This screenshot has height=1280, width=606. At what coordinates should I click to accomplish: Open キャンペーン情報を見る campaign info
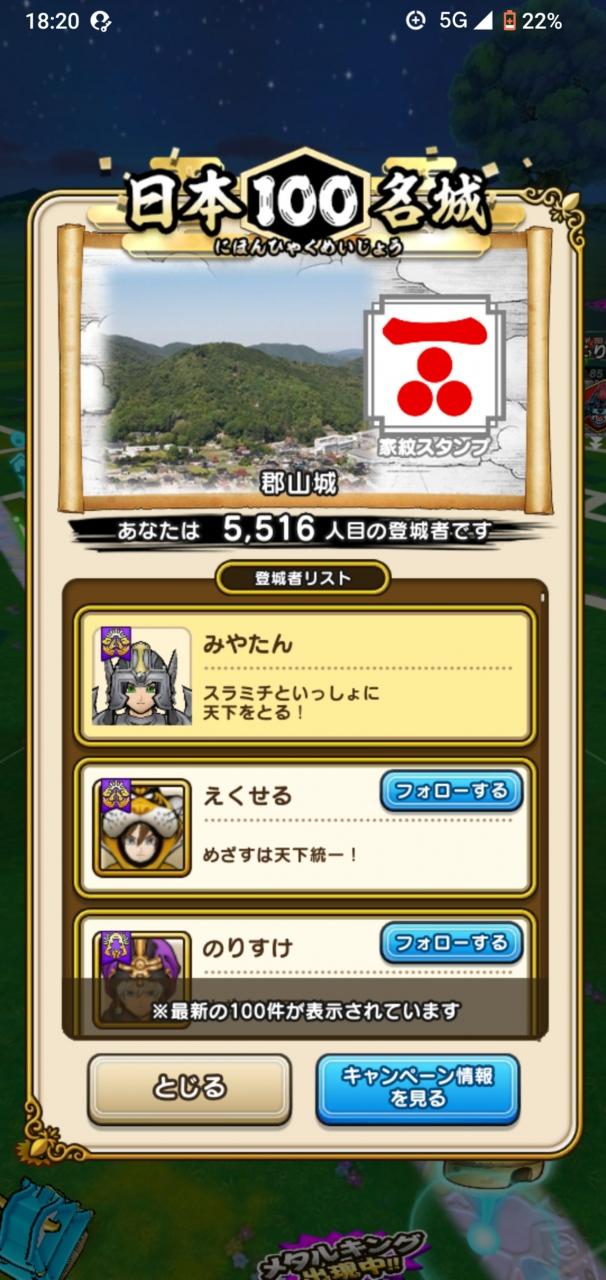[x=418, y=1087]
